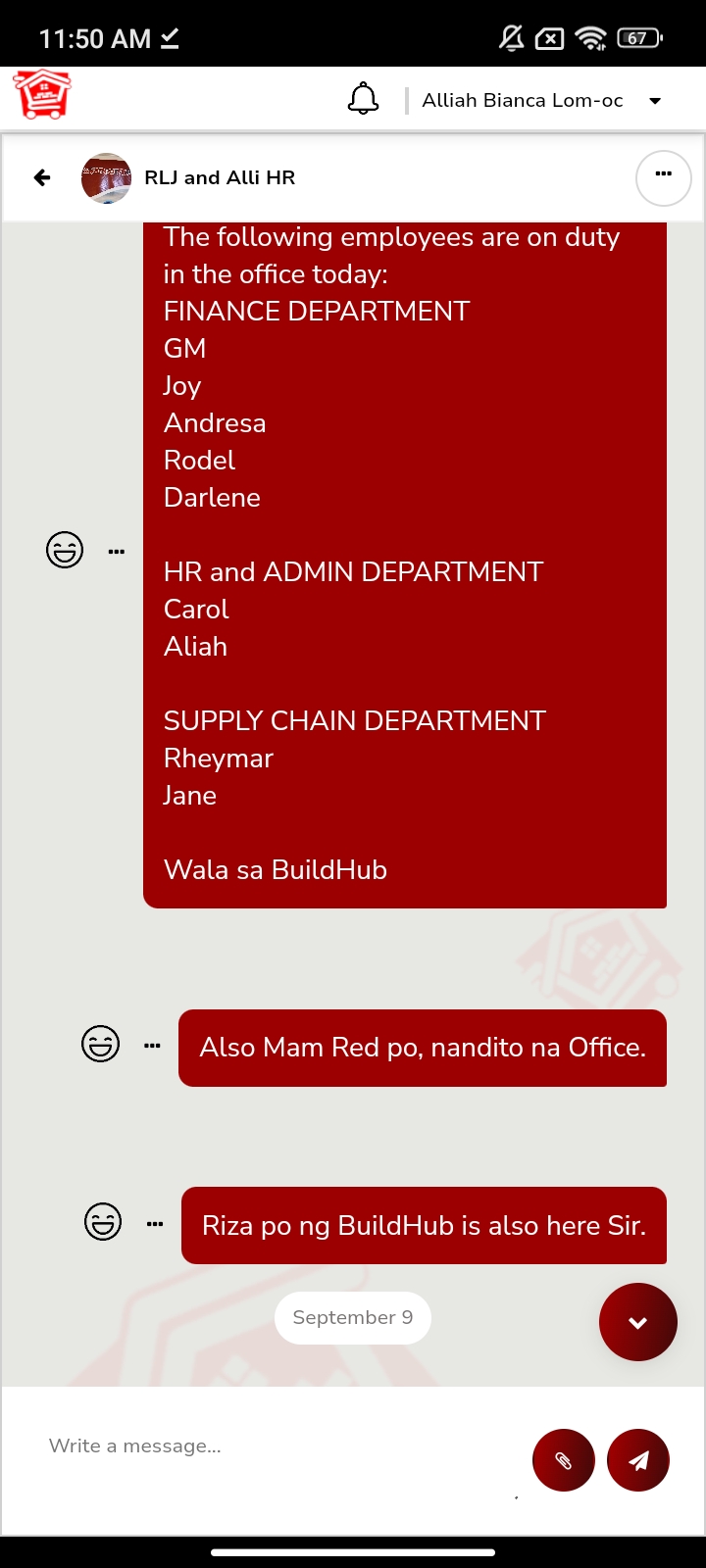Screen dimensions: 706x1568
Task: Attach a file with the paperclip button
Action: [564, 1460]
